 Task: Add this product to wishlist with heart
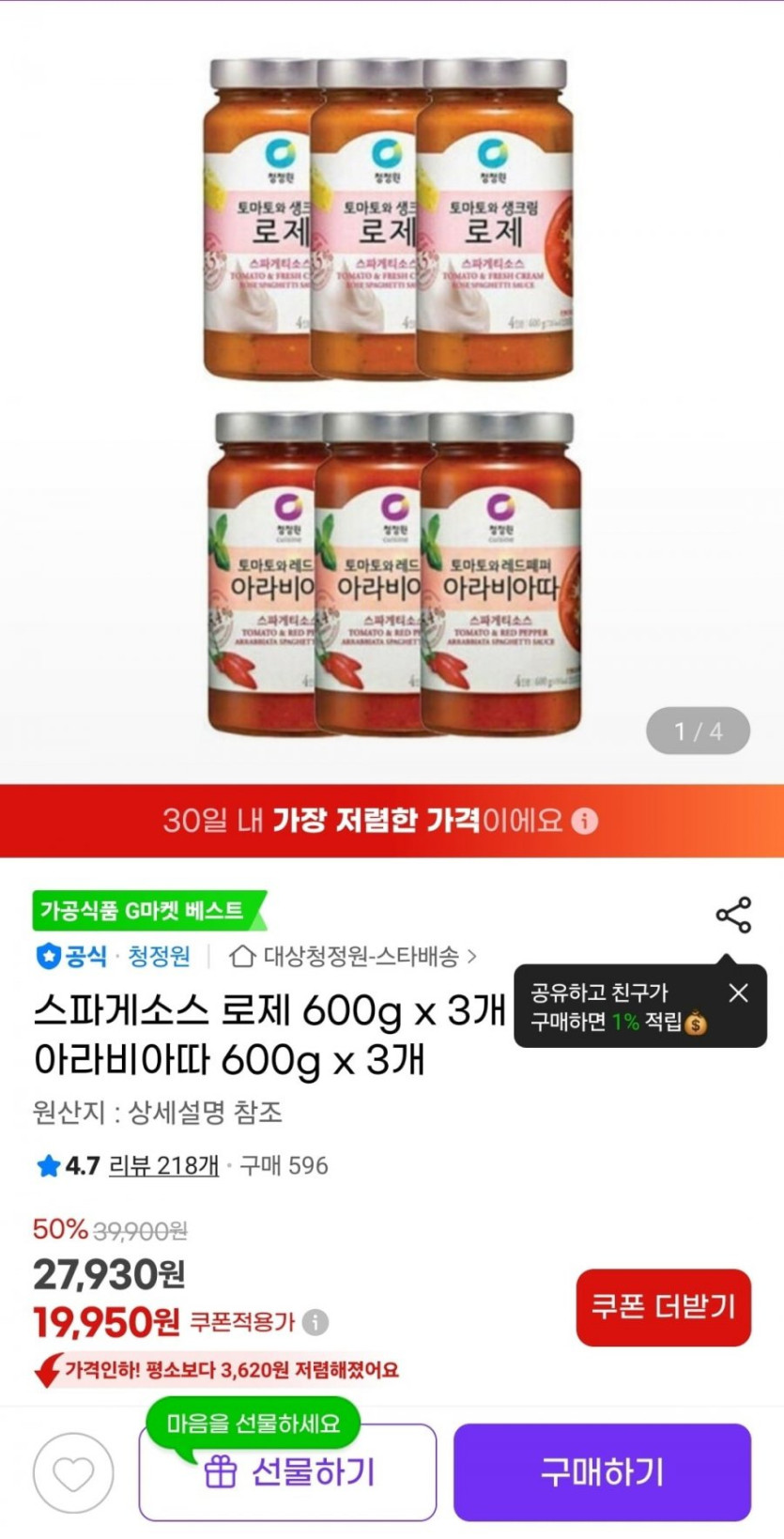[73, 1473]
